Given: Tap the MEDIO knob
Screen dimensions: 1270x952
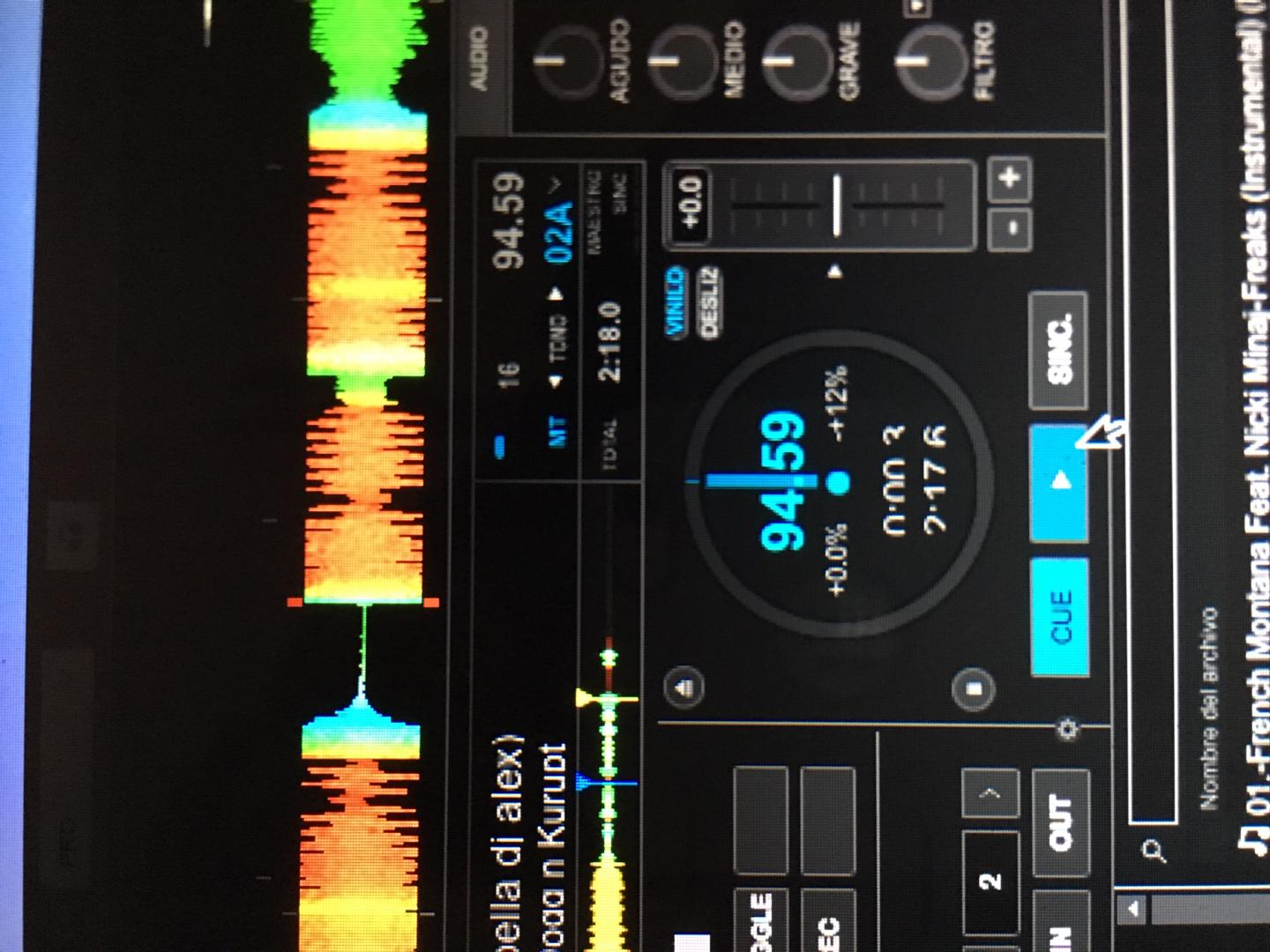Looking at the screenshot, I should pos(681,62).
